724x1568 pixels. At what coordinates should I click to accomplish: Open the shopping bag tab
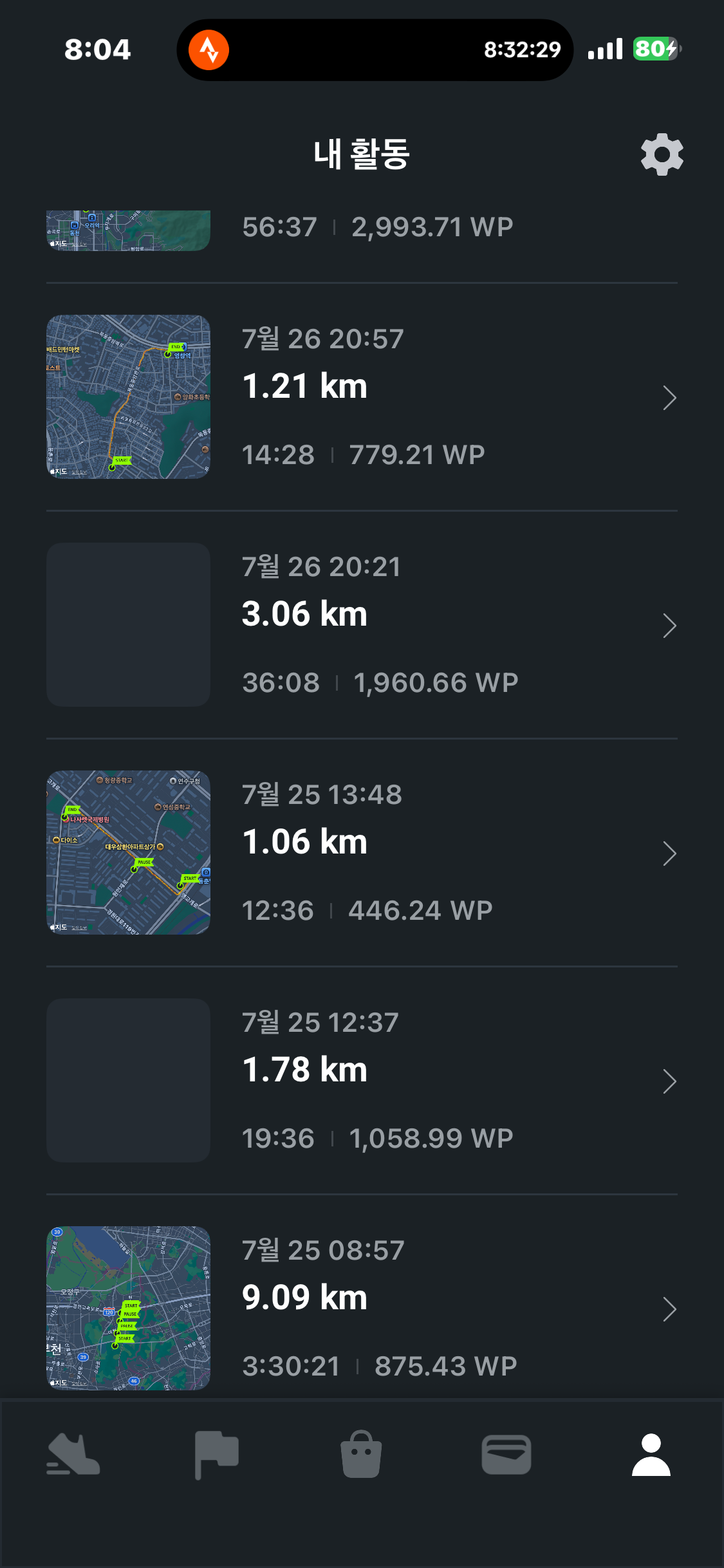pyautogui.click(x=361, y=1455)
